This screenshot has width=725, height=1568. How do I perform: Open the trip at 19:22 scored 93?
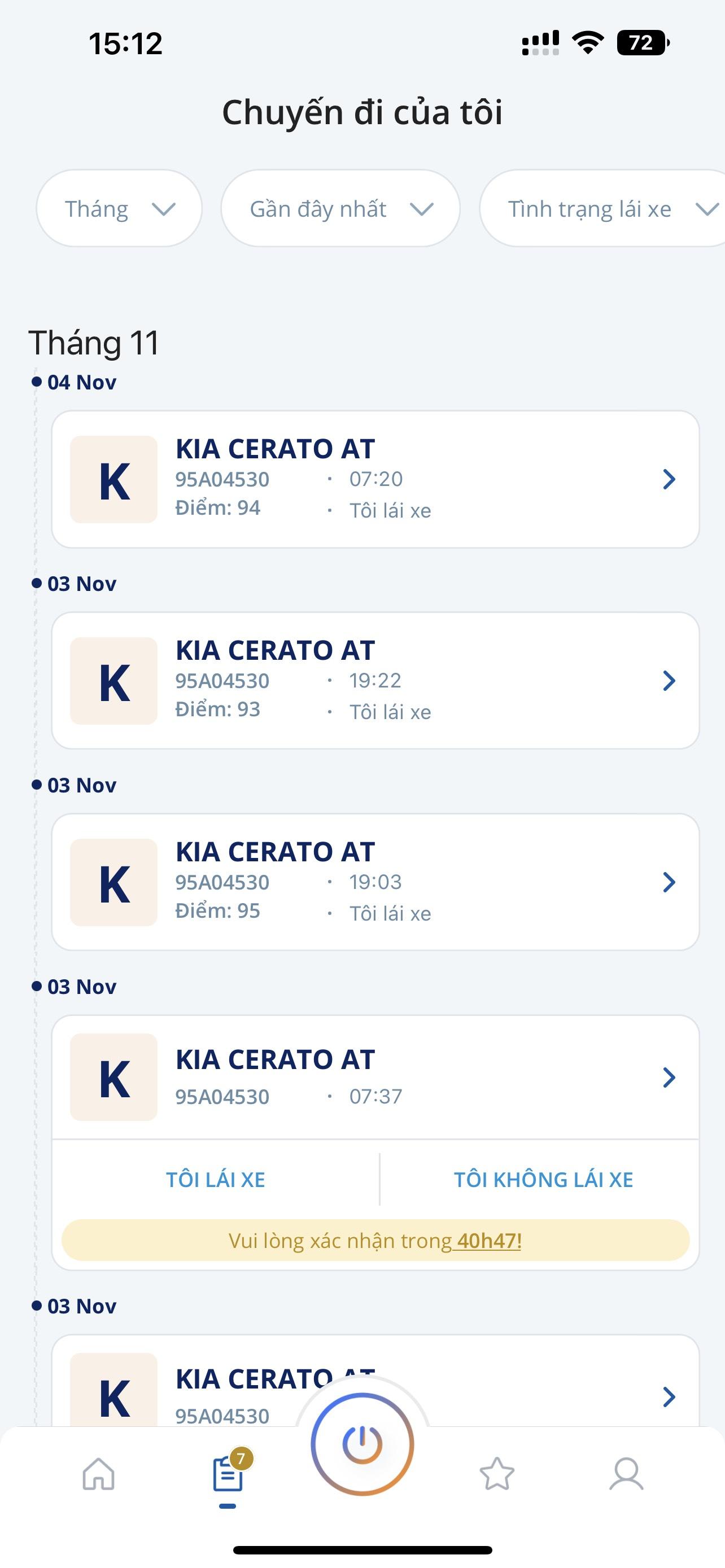tap(375, 681)
